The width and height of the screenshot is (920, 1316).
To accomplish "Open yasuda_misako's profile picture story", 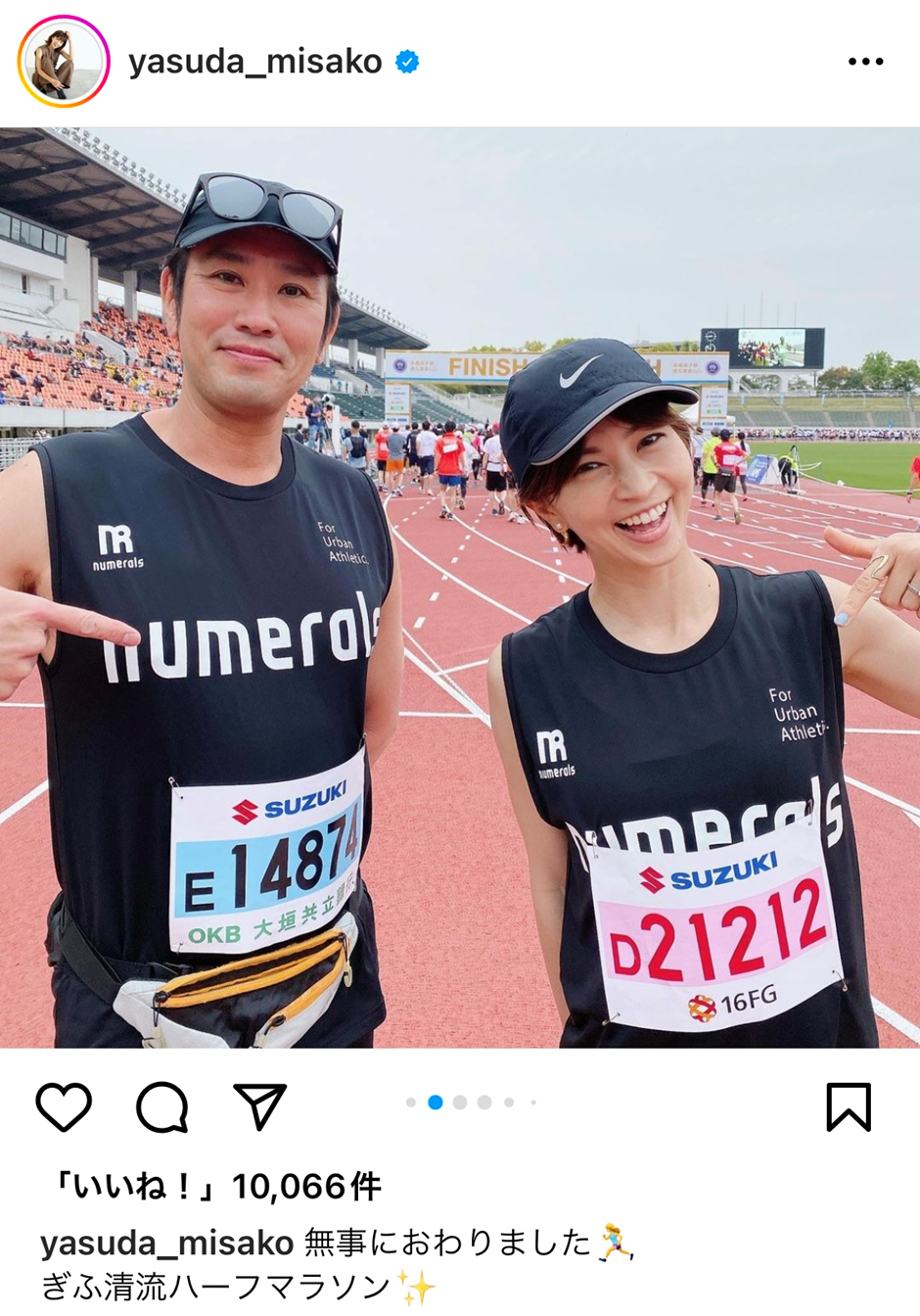I will [64, 62].
